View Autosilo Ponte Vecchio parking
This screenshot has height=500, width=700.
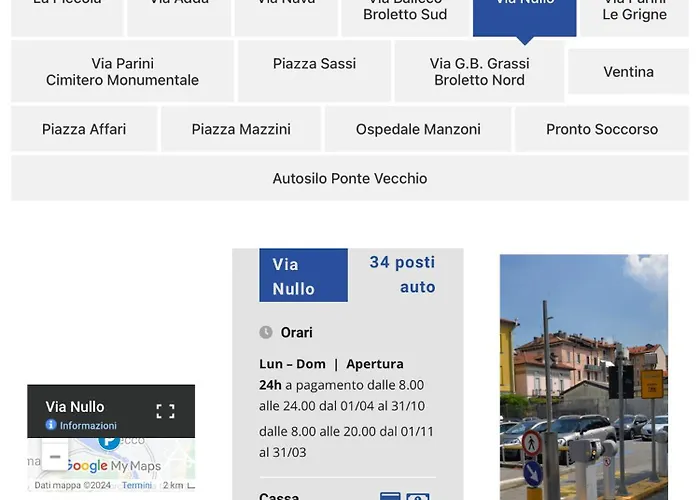[x=350, y=178]
